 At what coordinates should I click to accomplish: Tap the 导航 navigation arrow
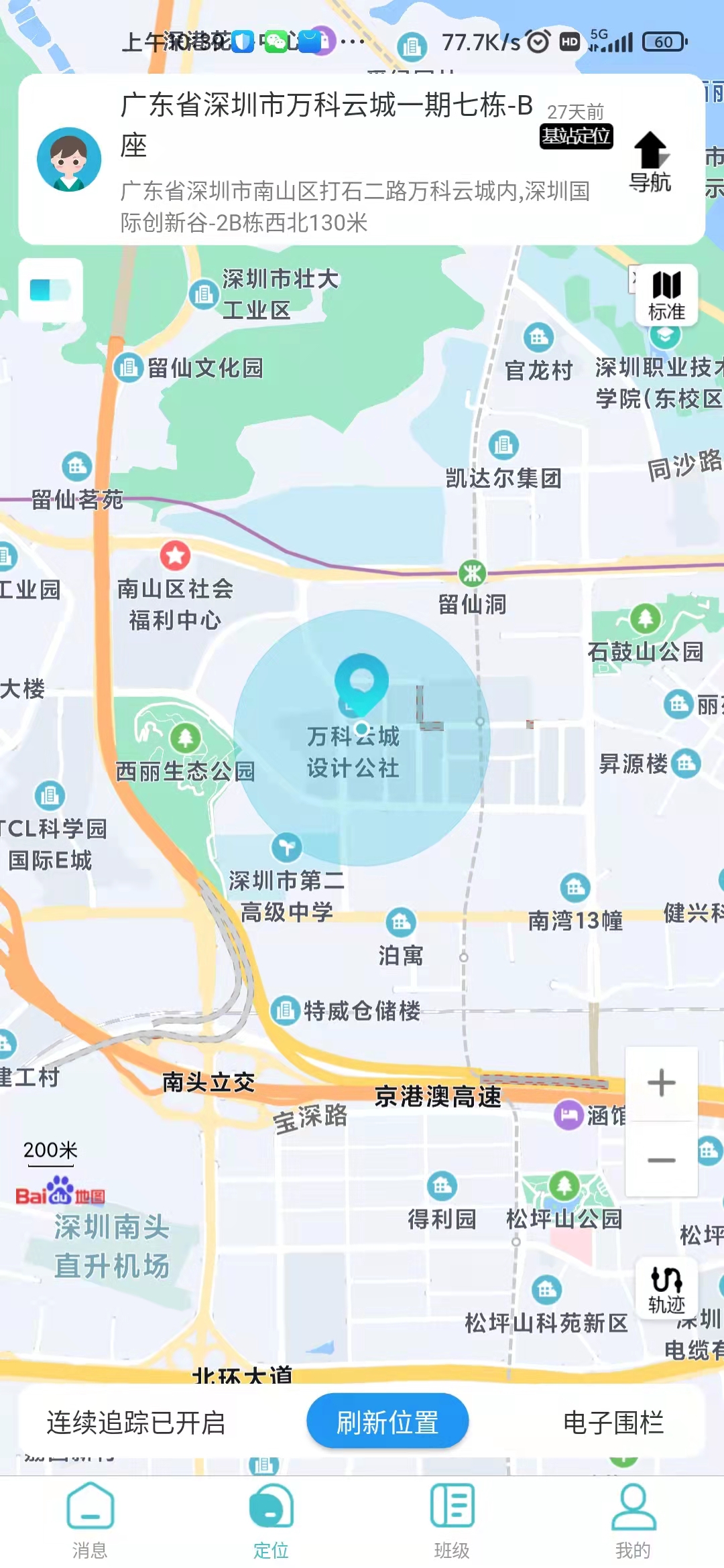click(650, 161)
